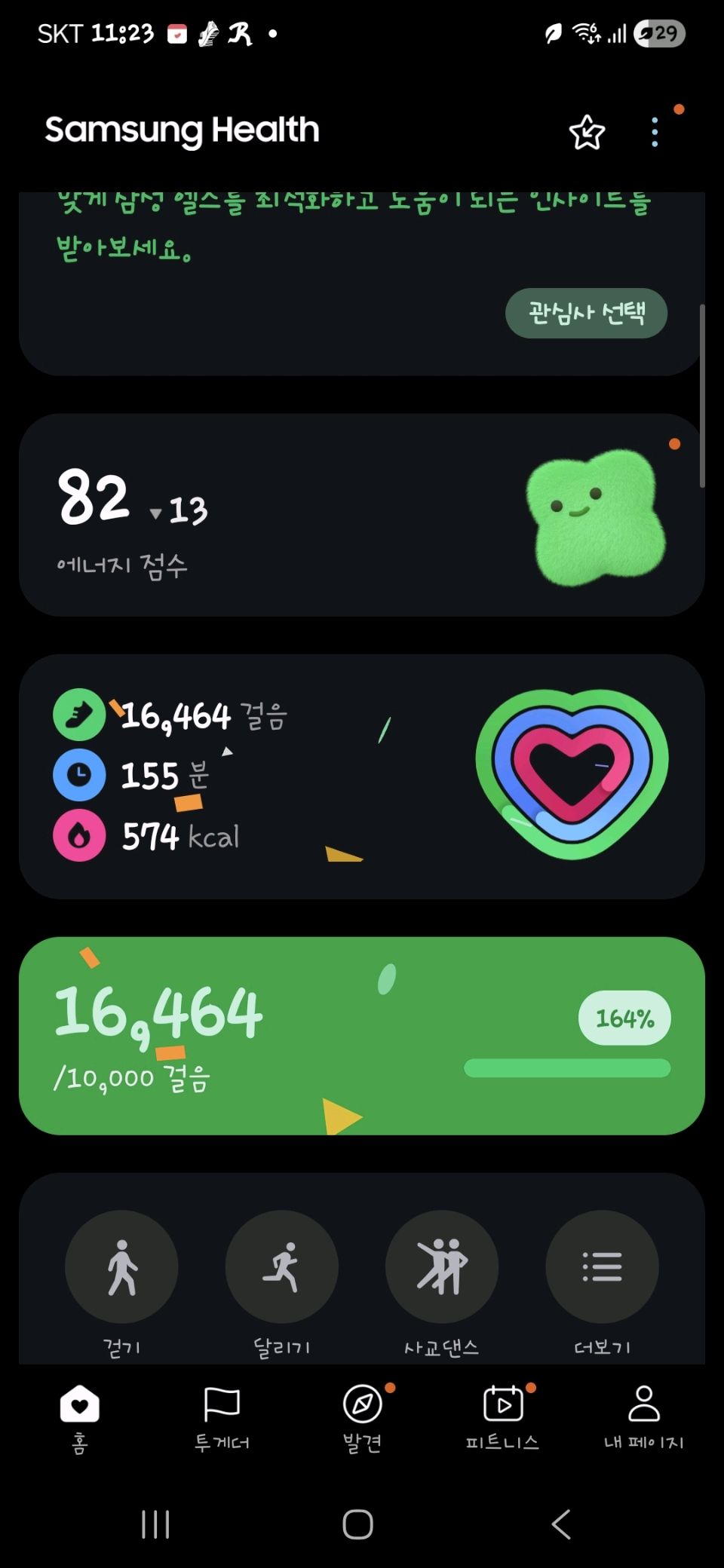Open the 에너지 점수 card

click(x=362, y=515)
